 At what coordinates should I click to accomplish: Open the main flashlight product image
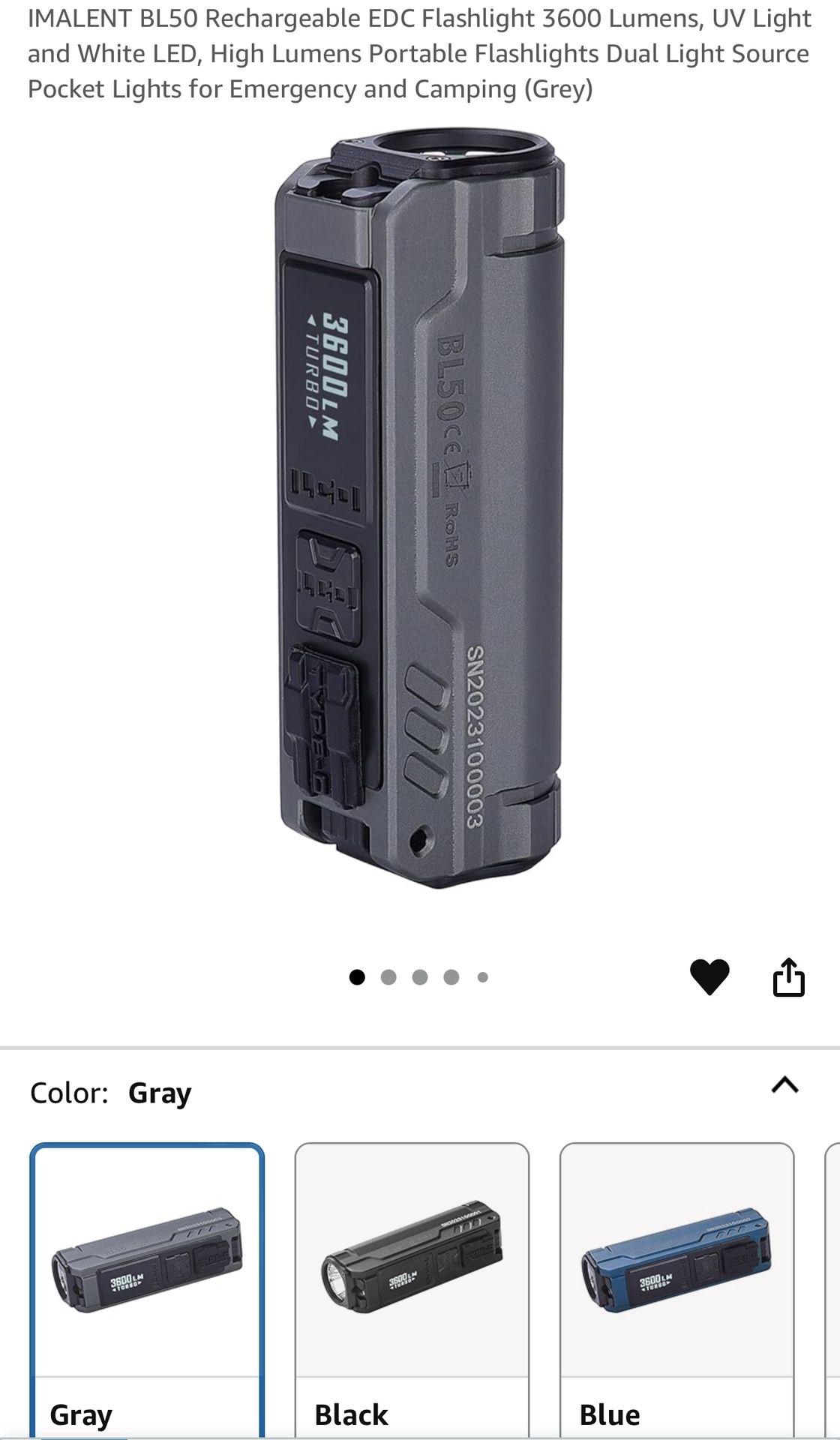pyautogui.click(x=419, y=508)
